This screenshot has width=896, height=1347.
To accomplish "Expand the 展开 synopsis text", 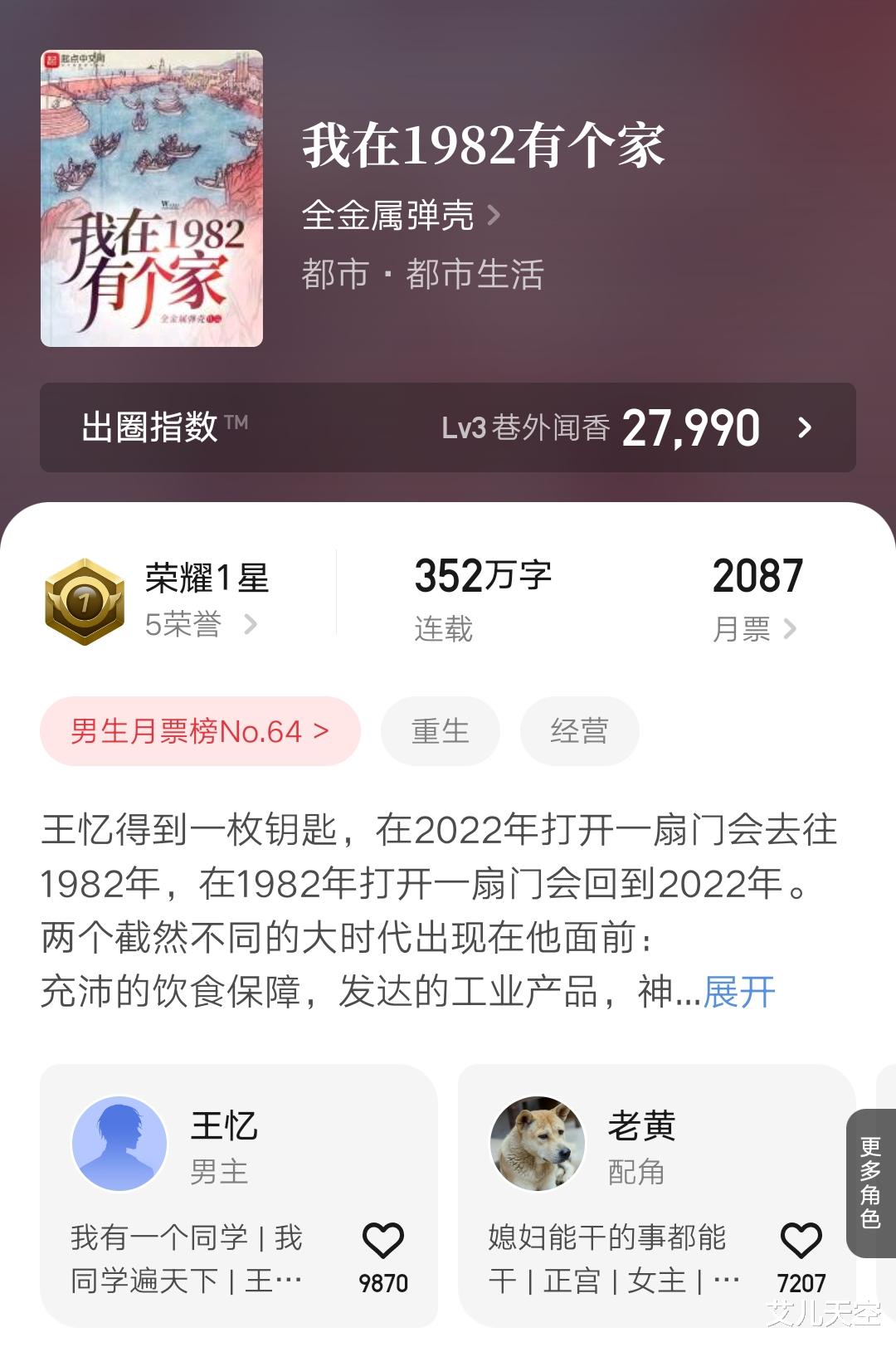I will tap(737, 990).
